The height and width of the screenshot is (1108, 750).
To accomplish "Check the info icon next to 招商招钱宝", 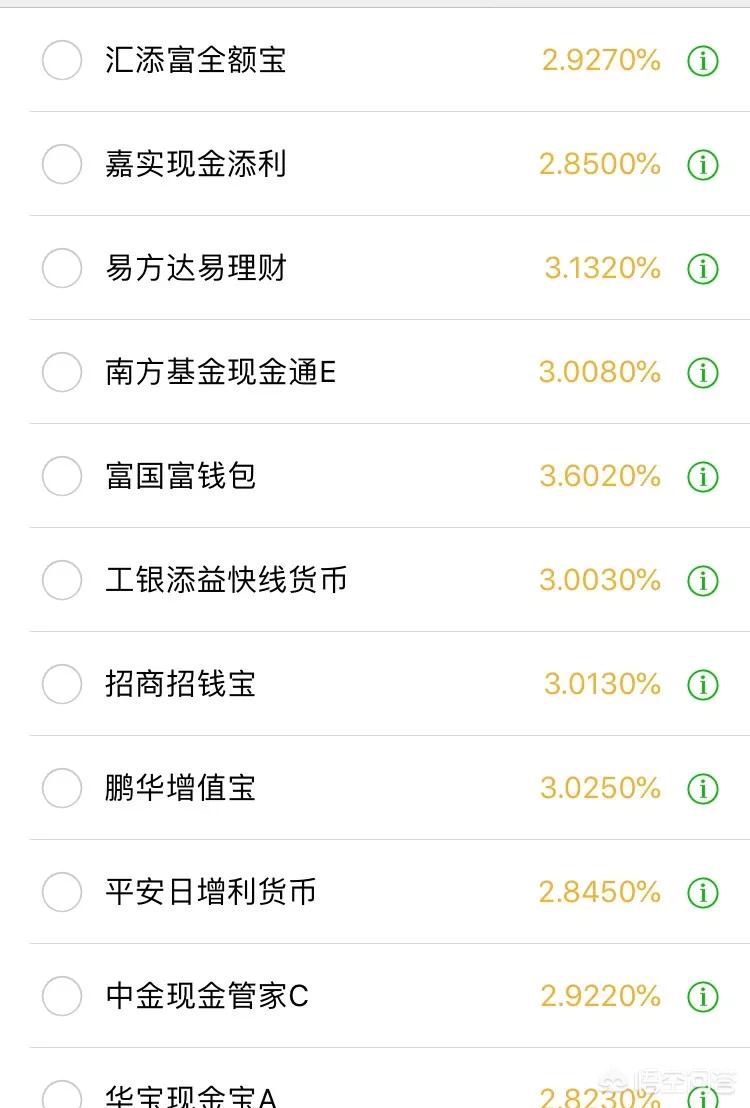I will pyautogui.click(x=703, y=685).
